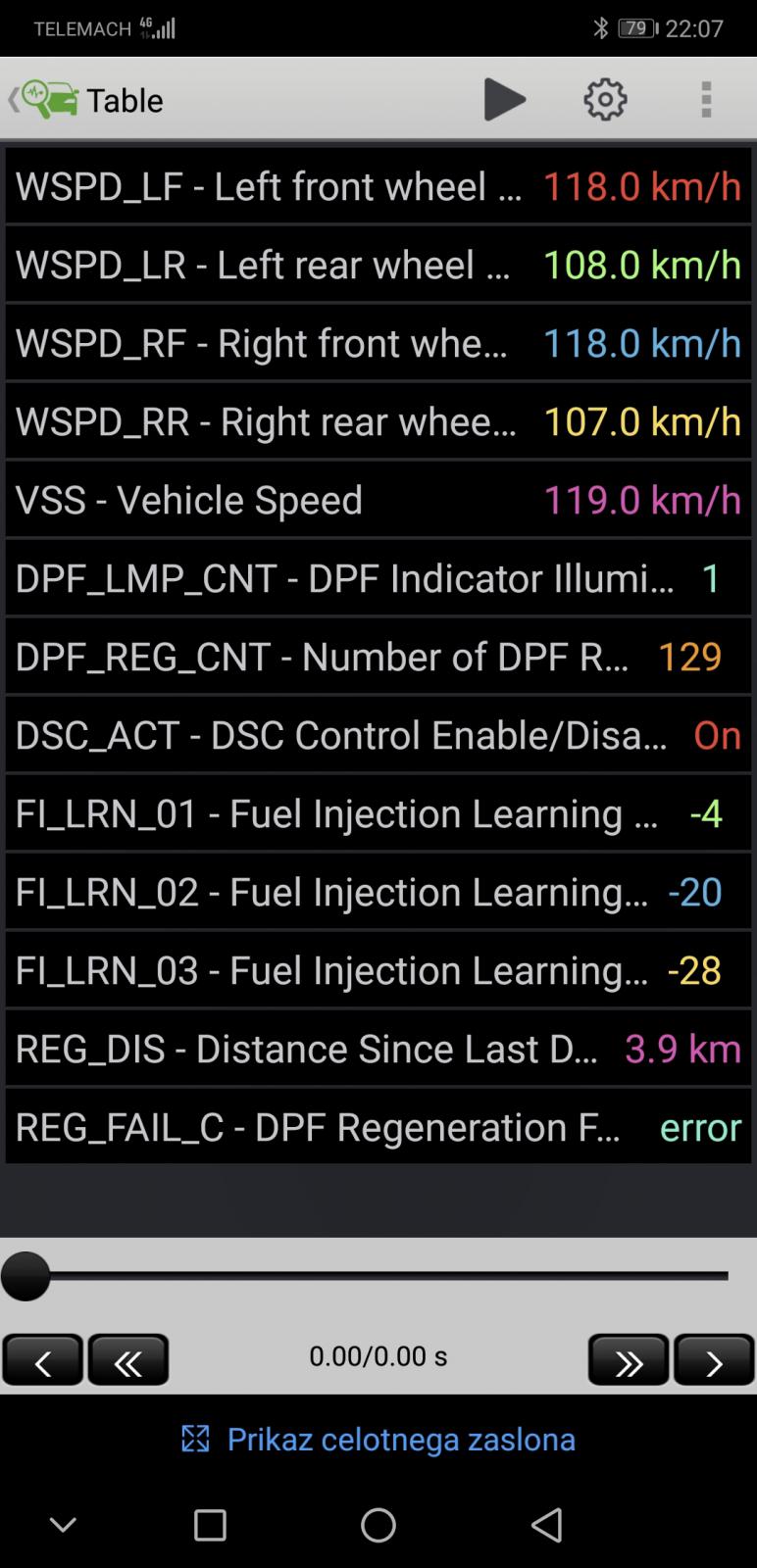The image size is (757, 1568).
Task: Select the REG_DIS distance row
Action: (x=378, y=1049)
